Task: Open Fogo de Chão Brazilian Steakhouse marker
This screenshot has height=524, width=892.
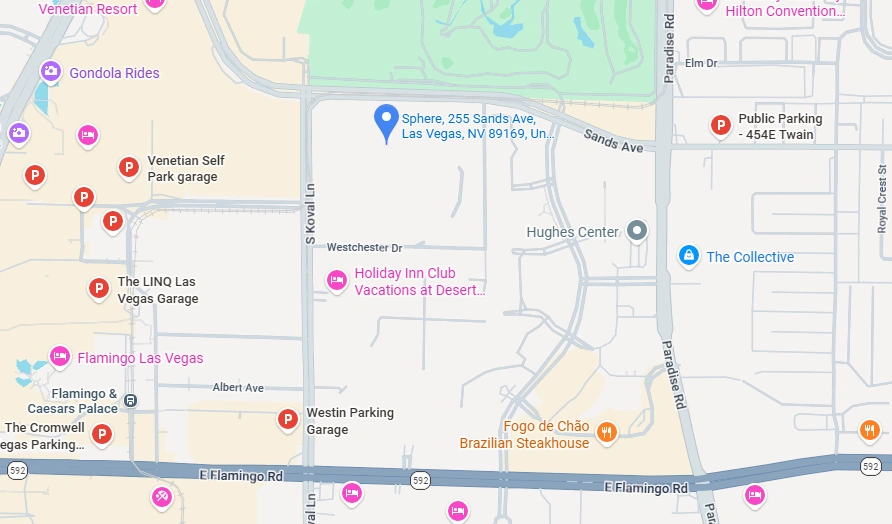Action: (x=606, y=433)
